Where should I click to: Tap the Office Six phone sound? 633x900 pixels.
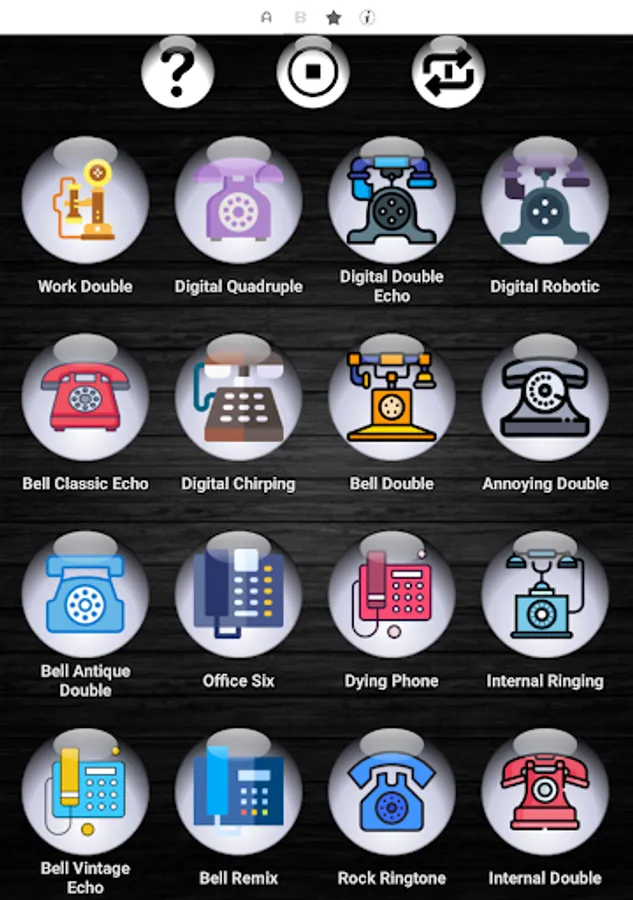coord(238,595)
